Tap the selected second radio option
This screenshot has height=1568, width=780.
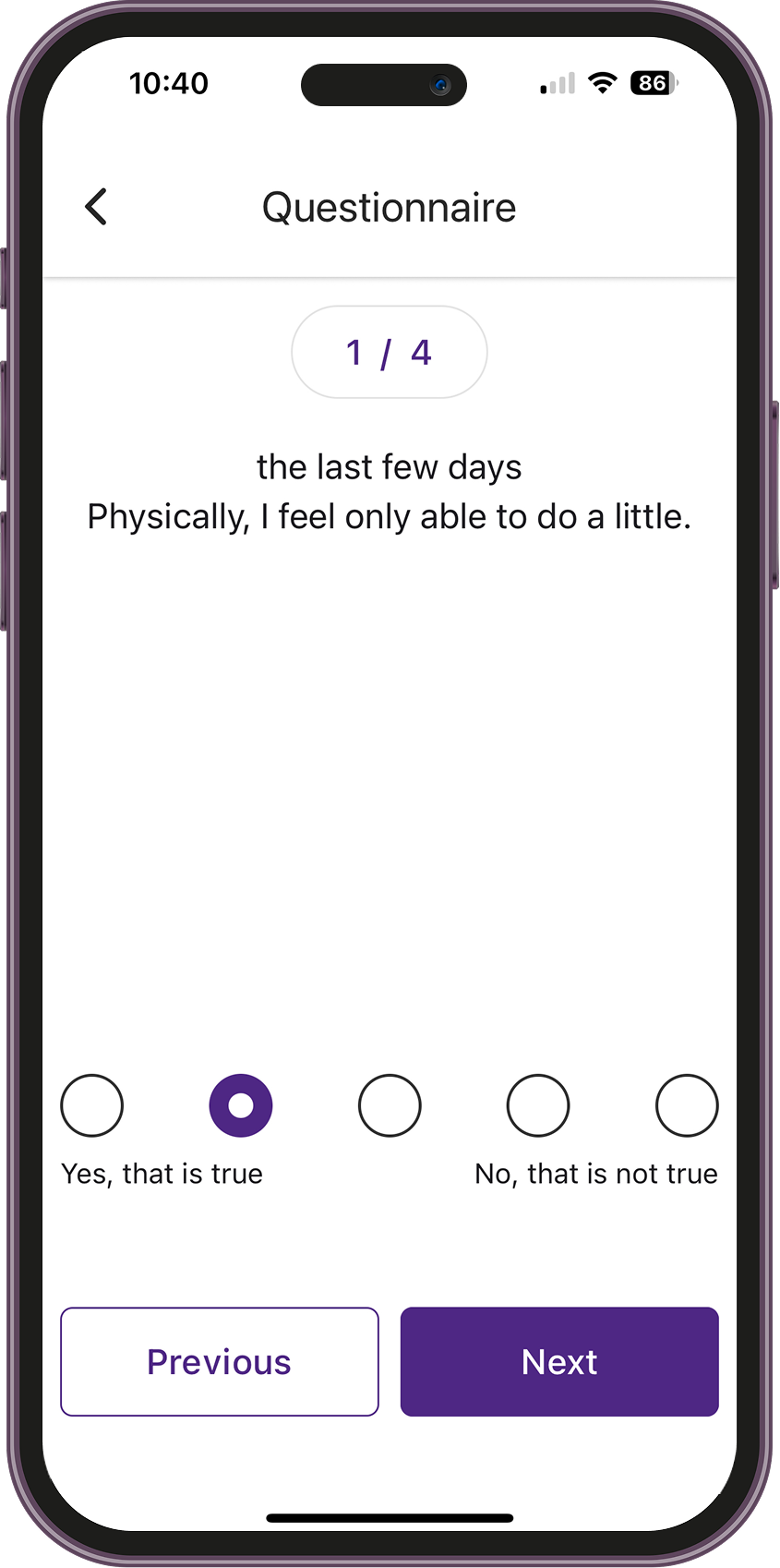coord(241,1105)
